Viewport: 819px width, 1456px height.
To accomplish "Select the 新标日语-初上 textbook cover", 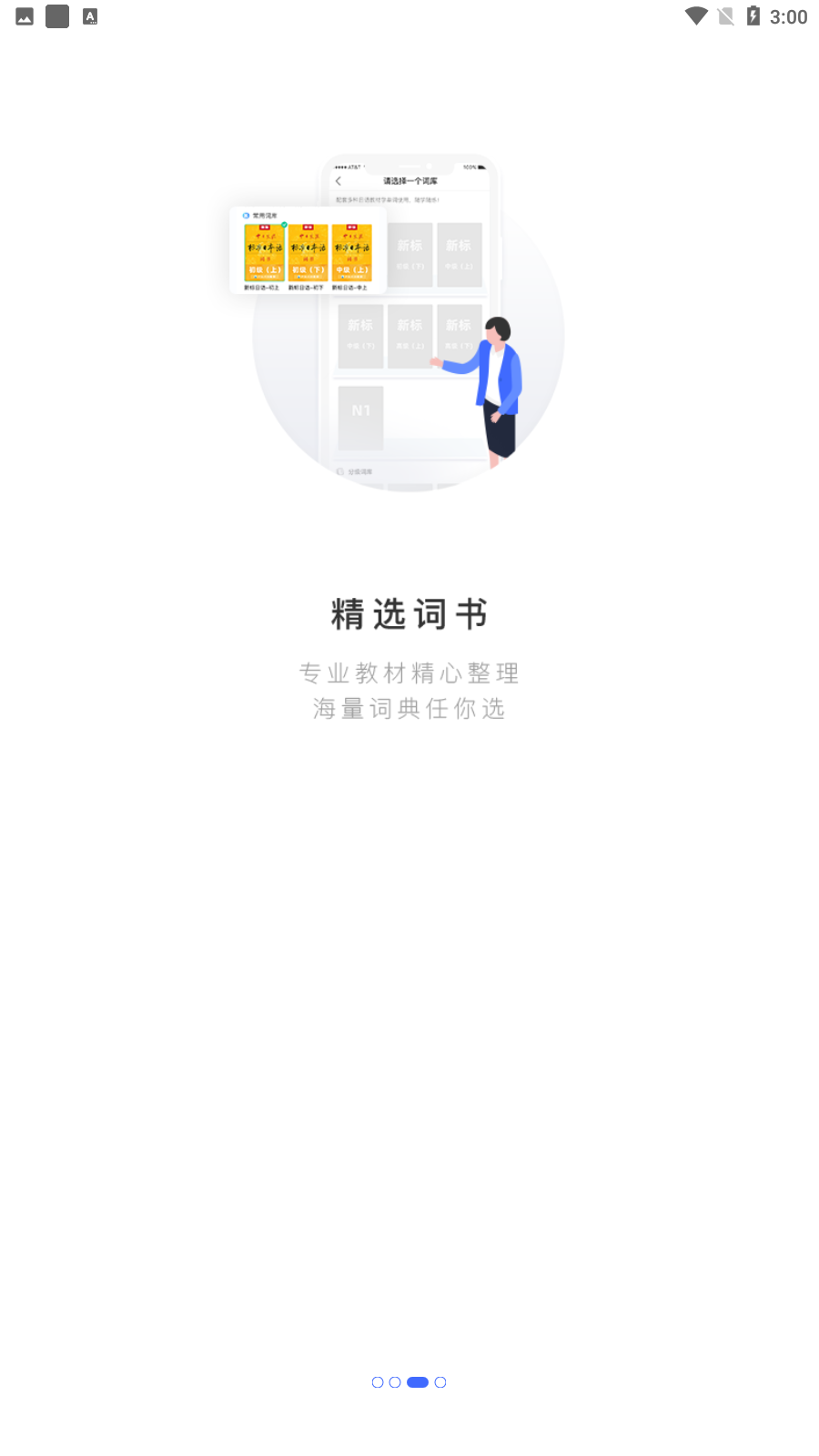I will 264,252.
